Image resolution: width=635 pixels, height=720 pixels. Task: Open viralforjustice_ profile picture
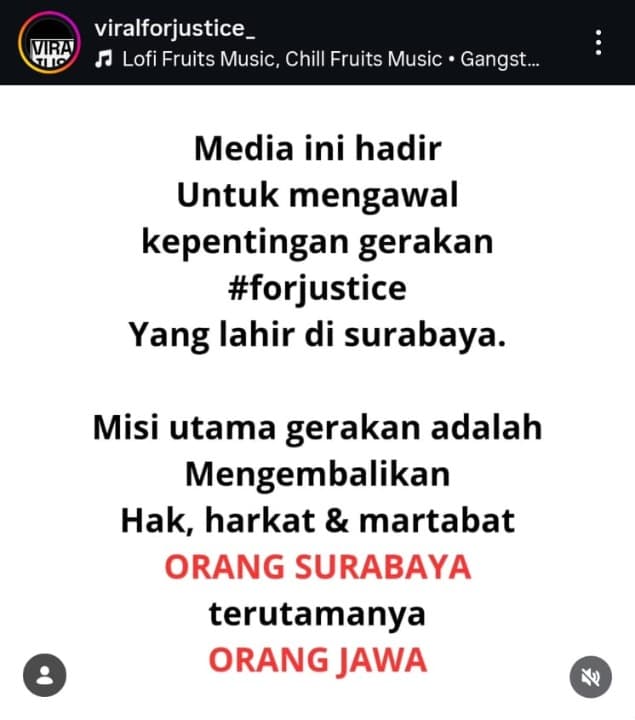46,43
